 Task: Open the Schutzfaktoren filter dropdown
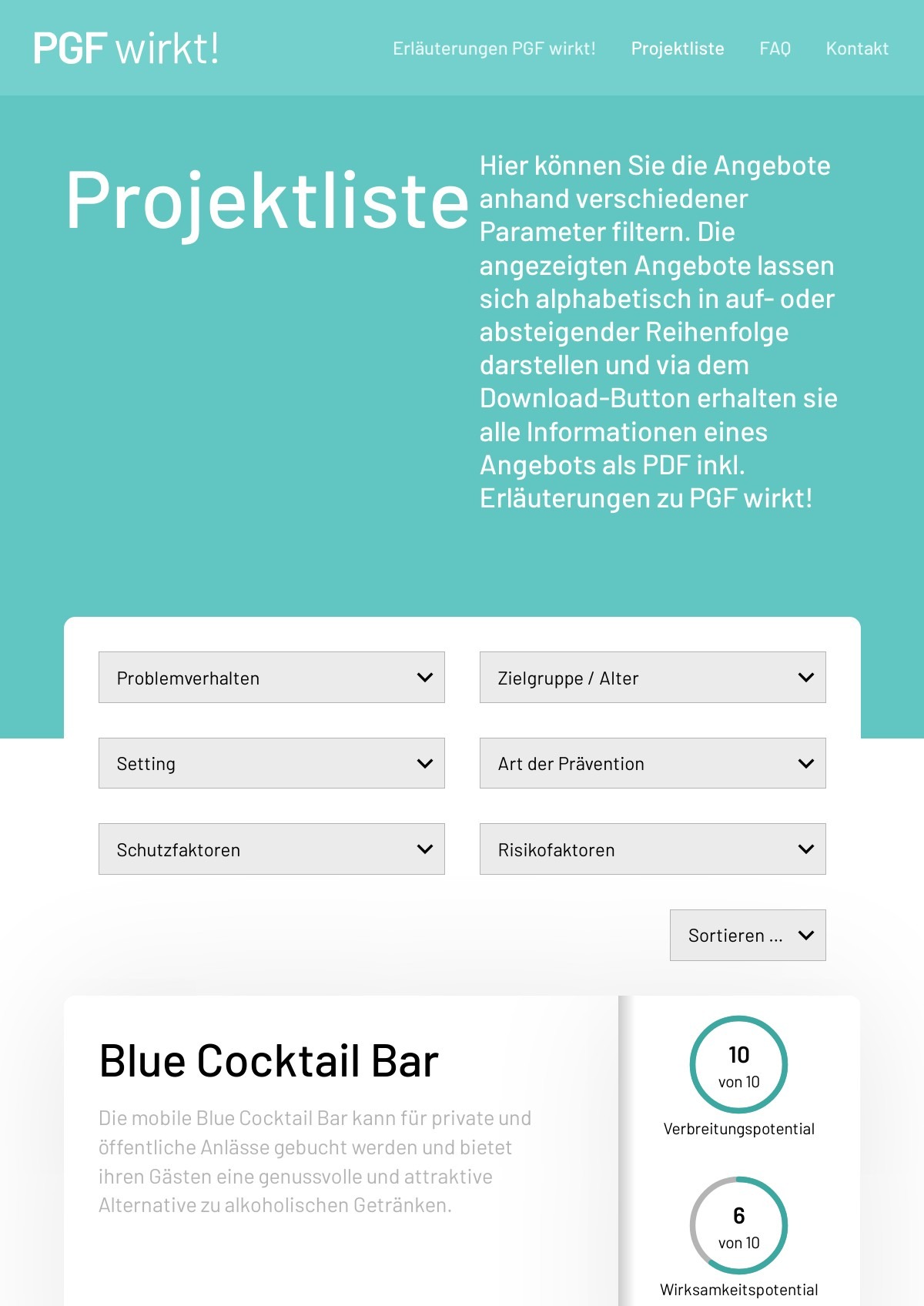[x=271, y=849]
